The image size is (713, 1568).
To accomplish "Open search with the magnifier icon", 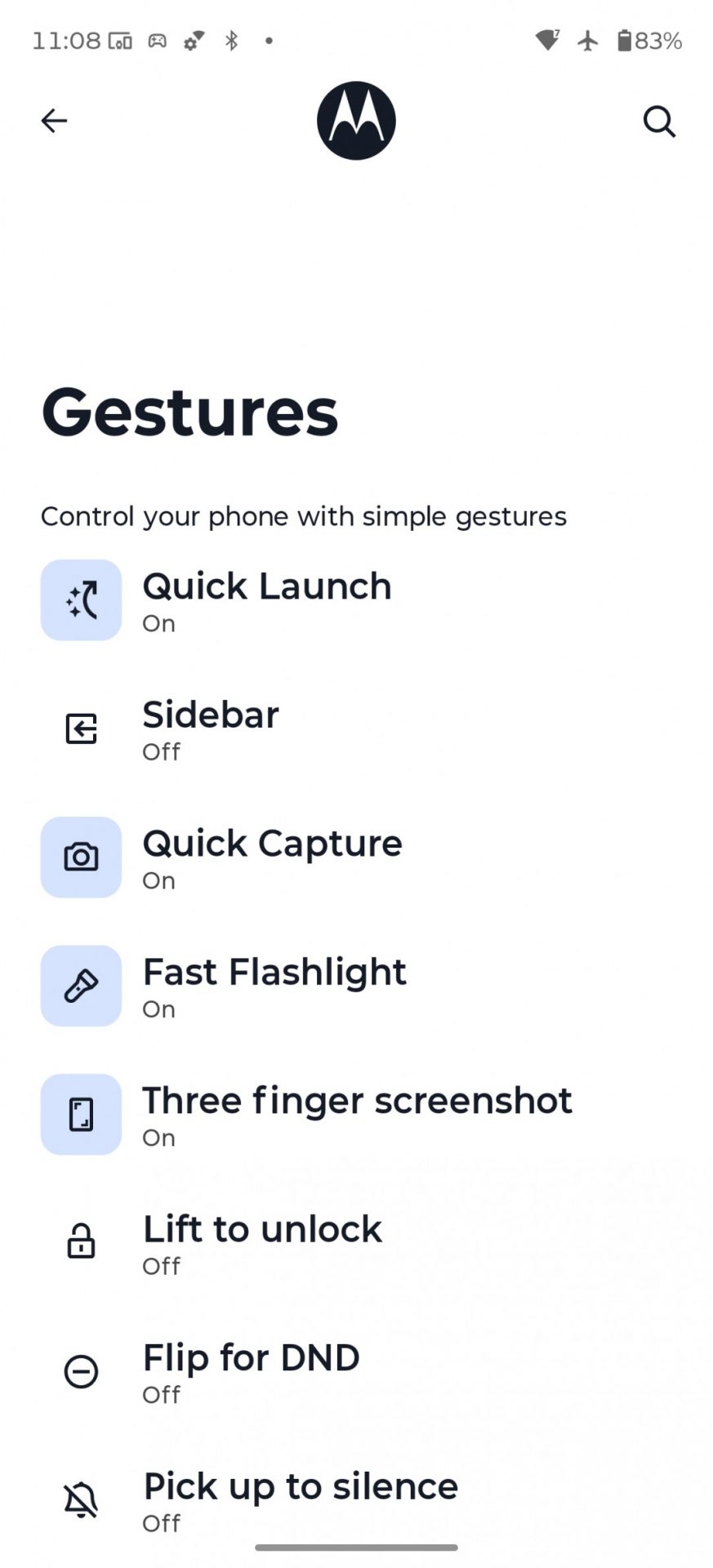I will pyautogui.click(x=658, y=122).
